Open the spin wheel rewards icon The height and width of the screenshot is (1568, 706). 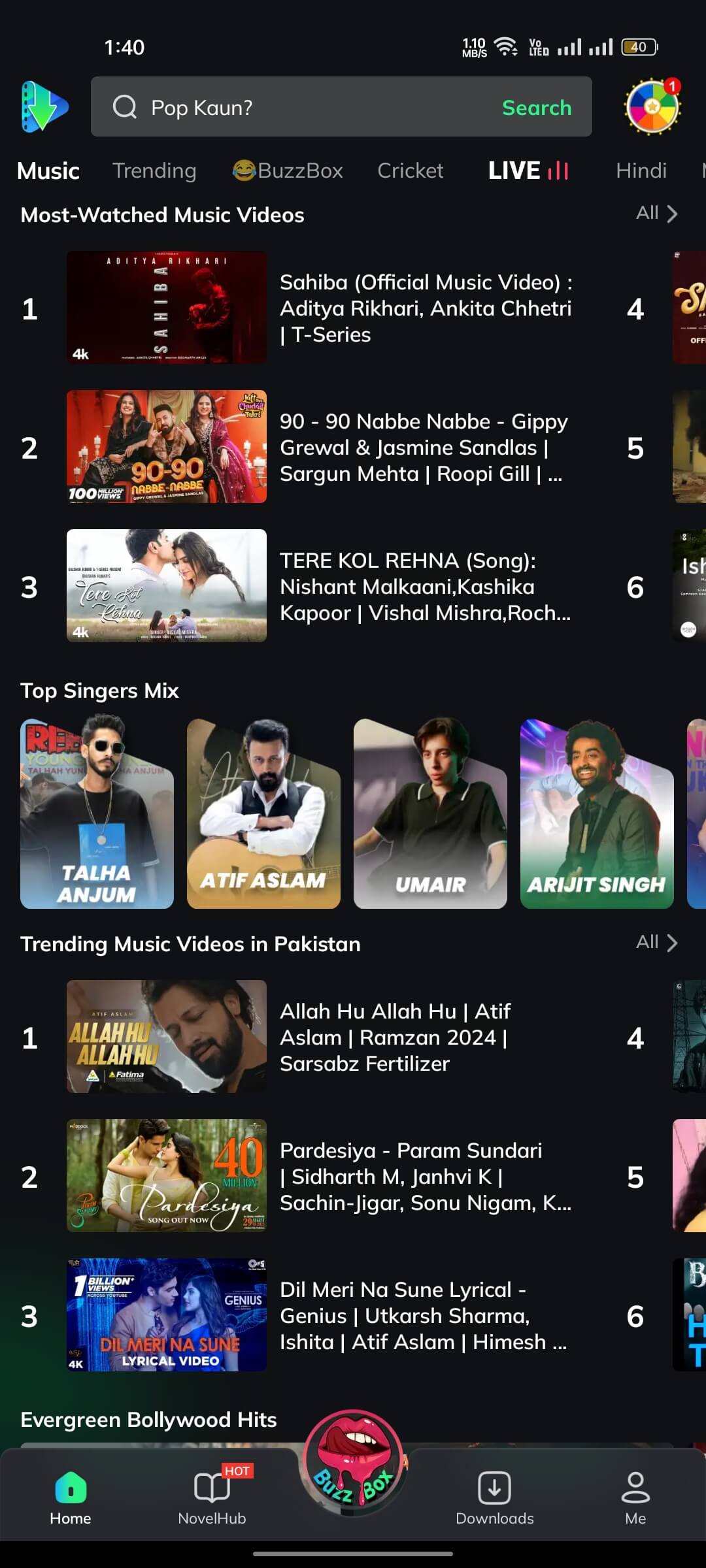pyautogui.click(x=653, y=106)
